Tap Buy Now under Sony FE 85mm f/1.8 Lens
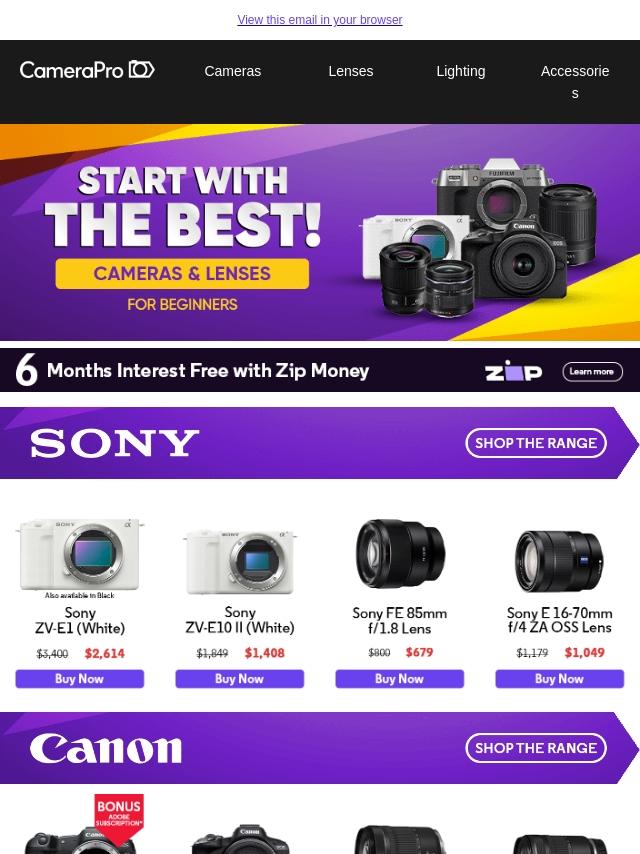The image size is (640, 854). click(399, 679)
